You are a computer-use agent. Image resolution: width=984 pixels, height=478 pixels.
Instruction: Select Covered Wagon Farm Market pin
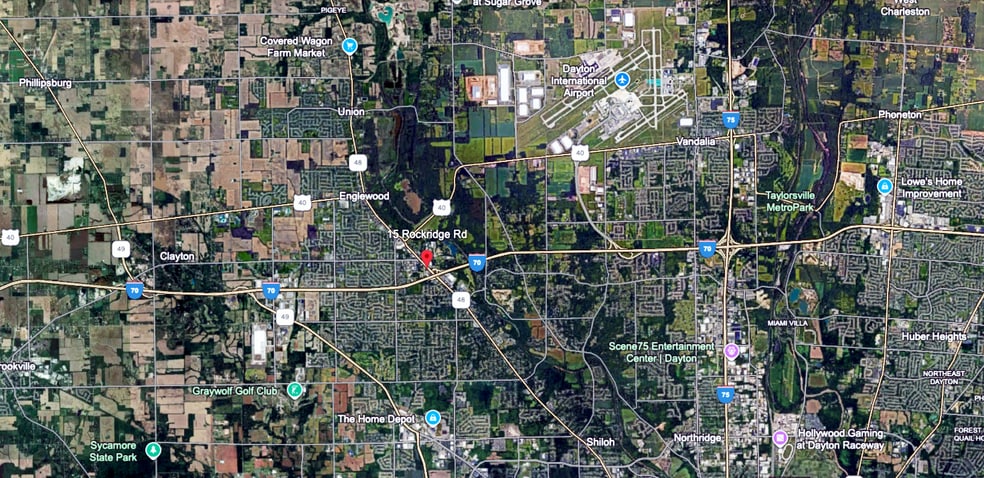(349, 45)
